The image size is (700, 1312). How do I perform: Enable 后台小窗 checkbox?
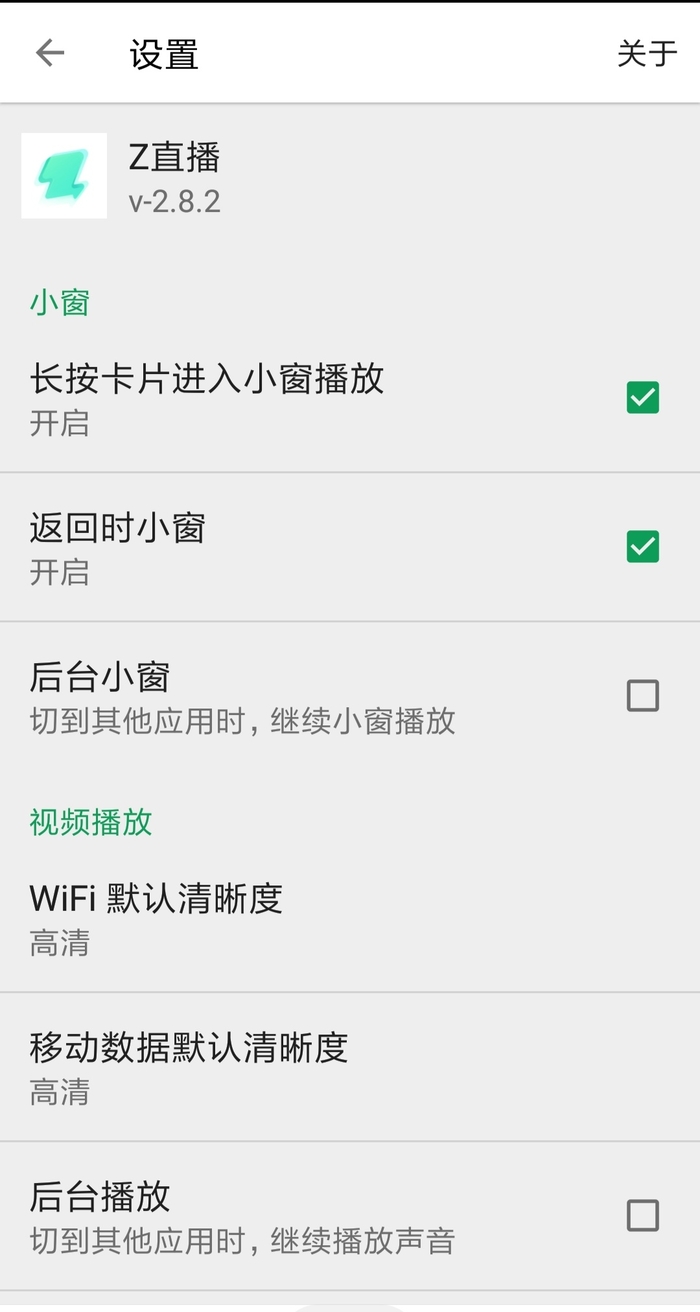point(642,695)
